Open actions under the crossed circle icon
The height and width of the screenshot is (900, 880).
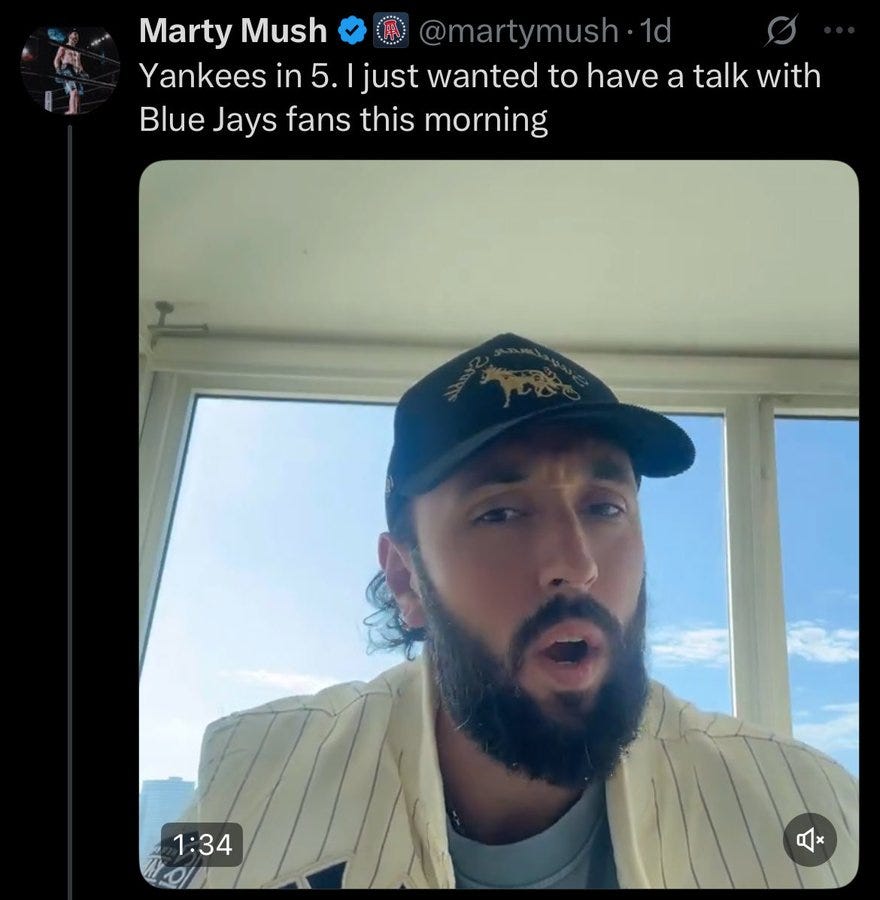780,30
